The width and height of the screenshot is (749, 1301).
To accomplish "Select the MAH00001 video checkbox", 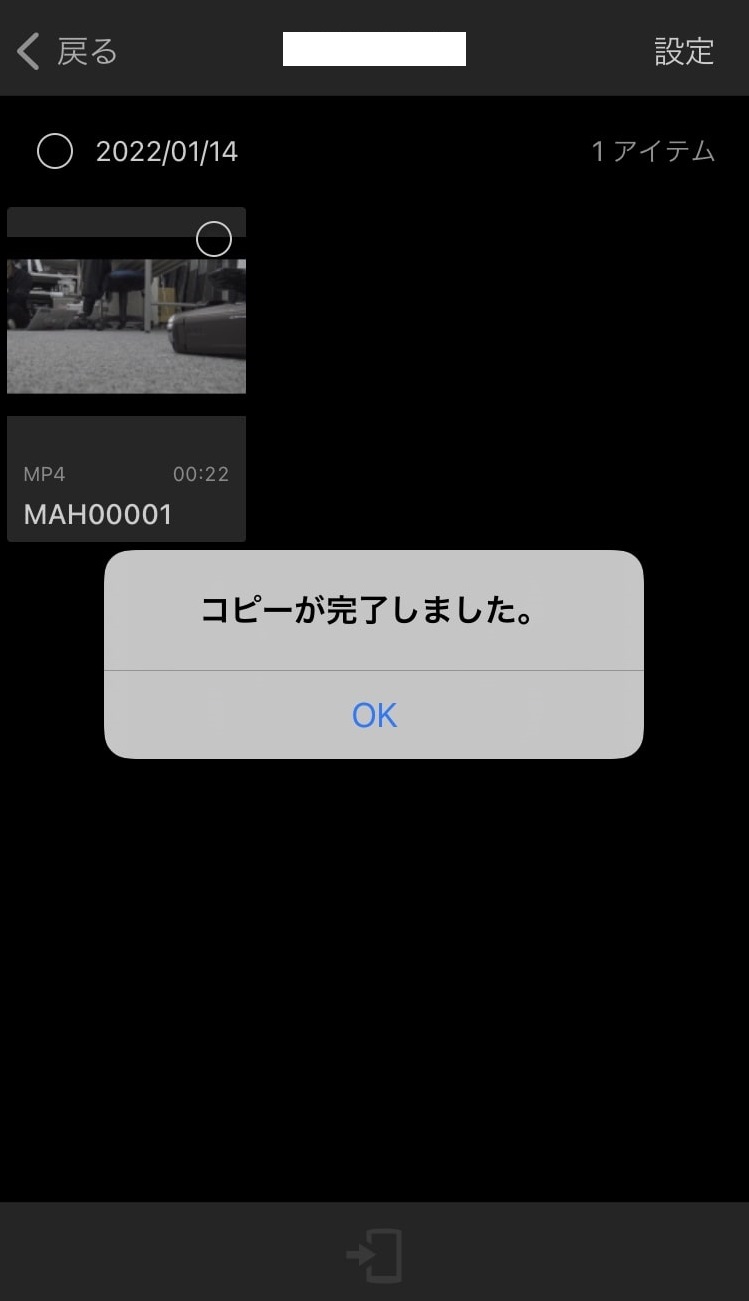I will (214, 239).
